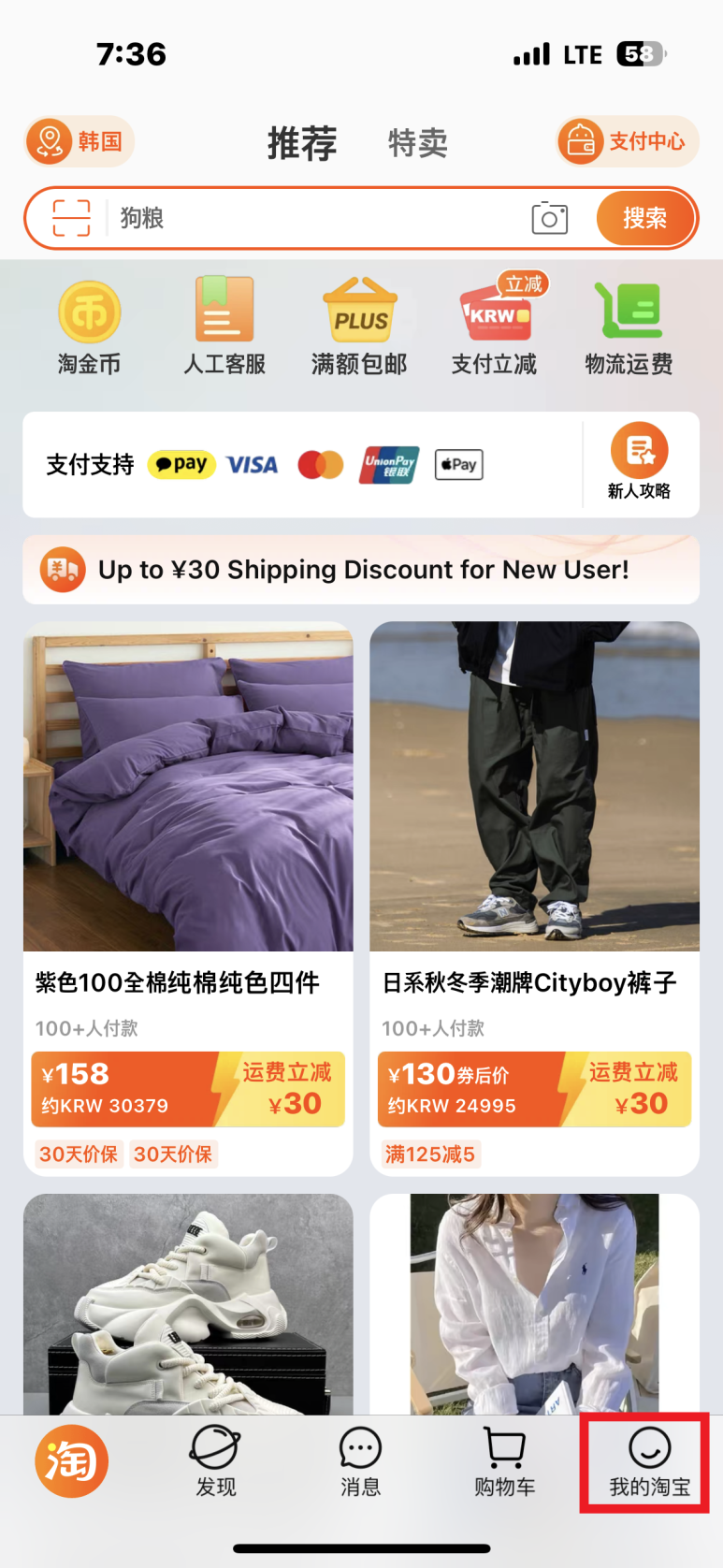Image resolution: width=723 pixels, height=1568 pixels.
Task: Open 满额包邮 PLUS free shipping
Action: point(360,327)
